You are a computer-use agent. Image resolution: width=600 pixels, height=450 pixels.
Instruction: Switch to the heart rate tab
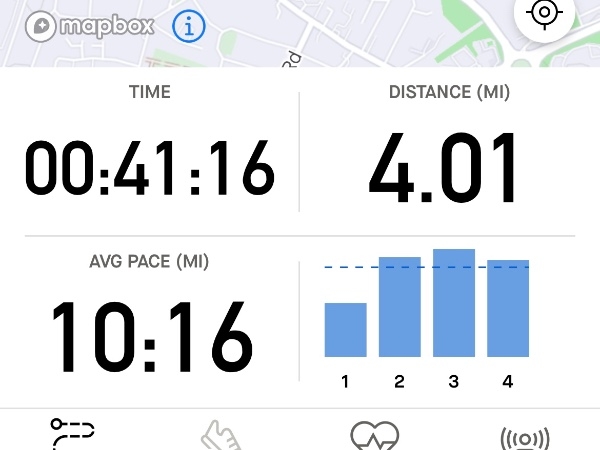pos(375,436)
